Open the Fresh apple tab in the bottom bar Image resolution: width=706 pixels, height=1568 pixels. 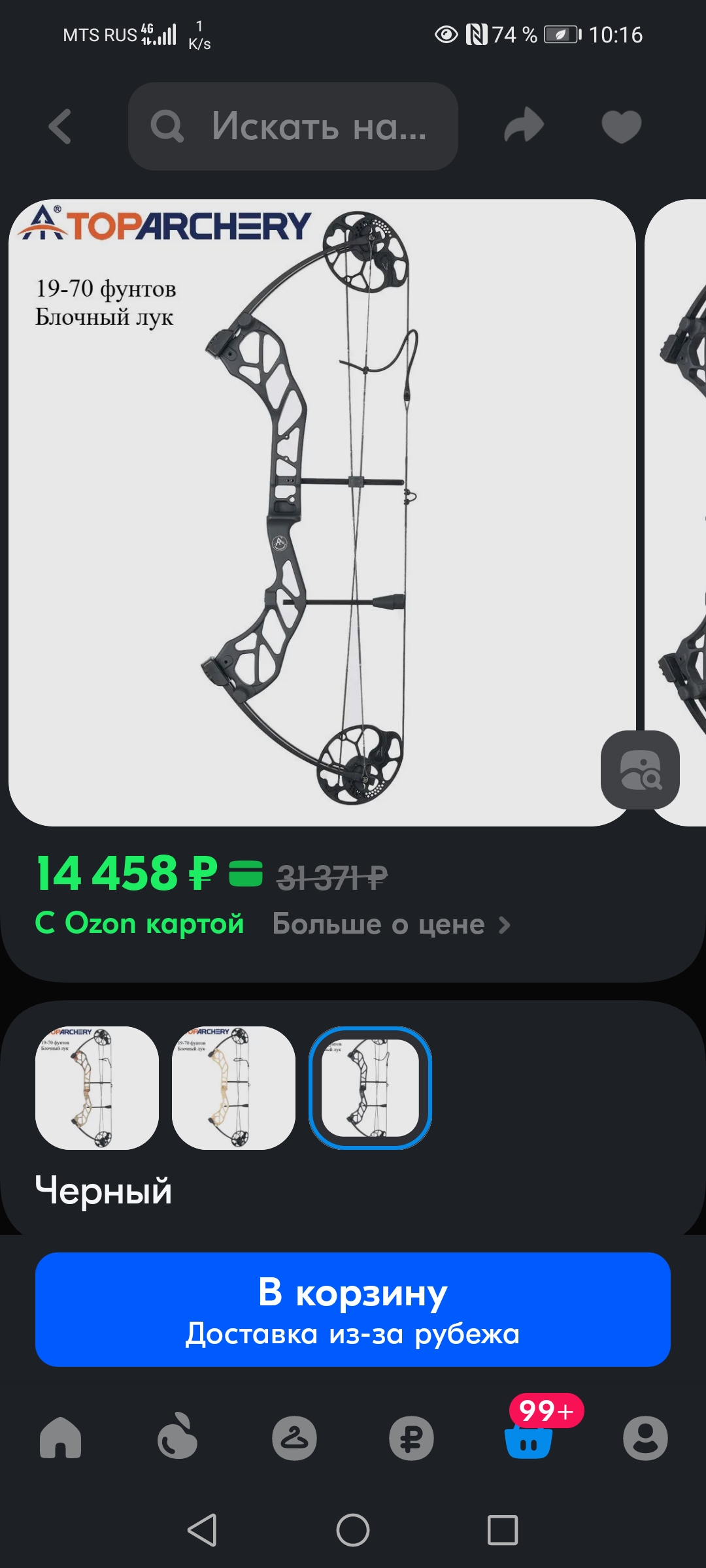[177, 1437]
